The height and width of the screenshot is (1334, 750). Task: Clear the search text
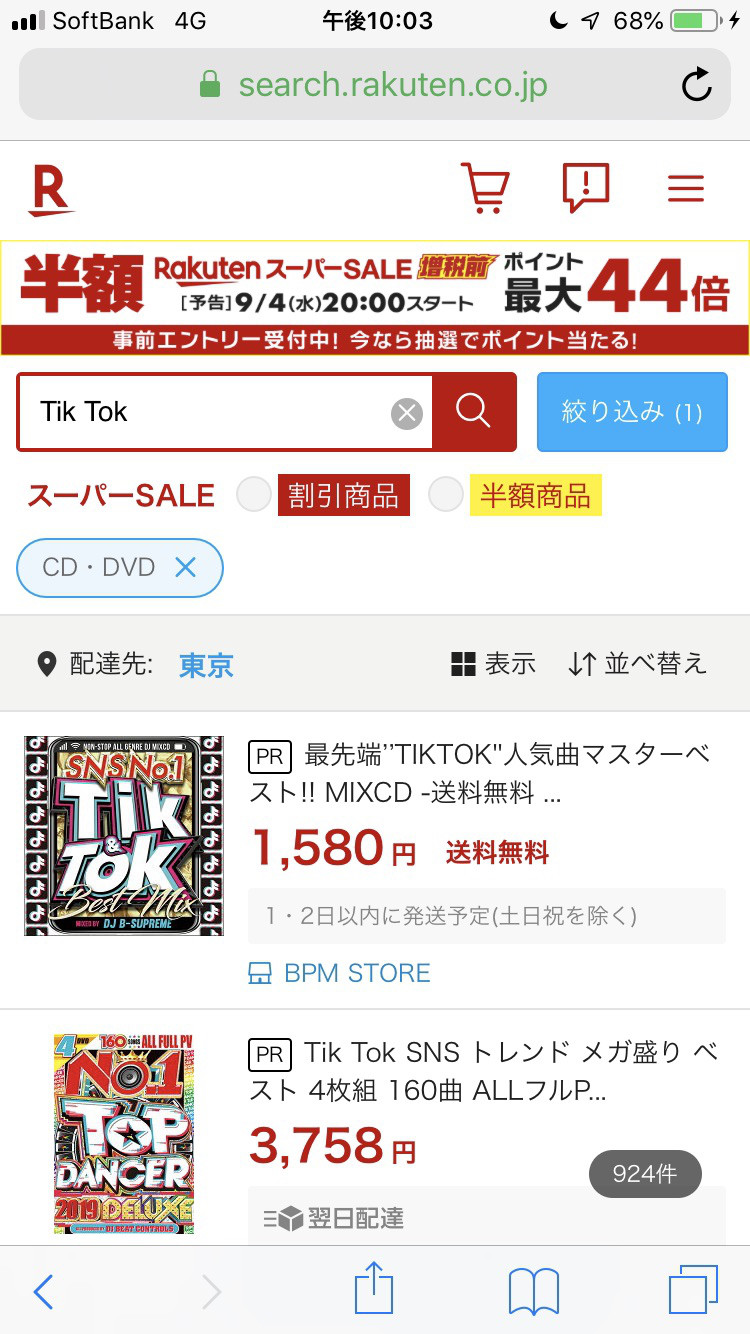[x=406, y=413]
